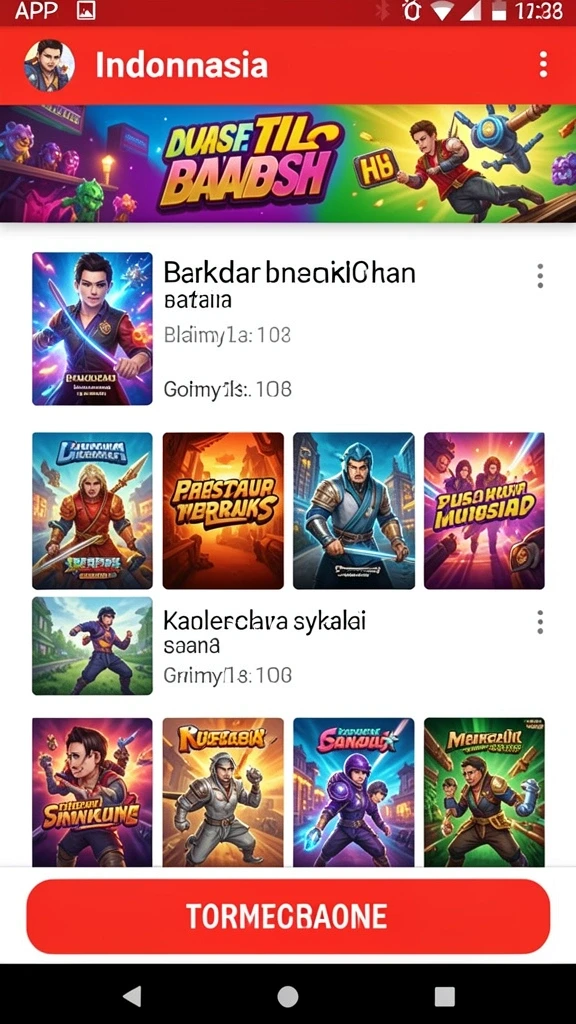Open the Prestaur Terraks game tile
The width and height of the screenshot is (576, 1024).
[223, 511]
